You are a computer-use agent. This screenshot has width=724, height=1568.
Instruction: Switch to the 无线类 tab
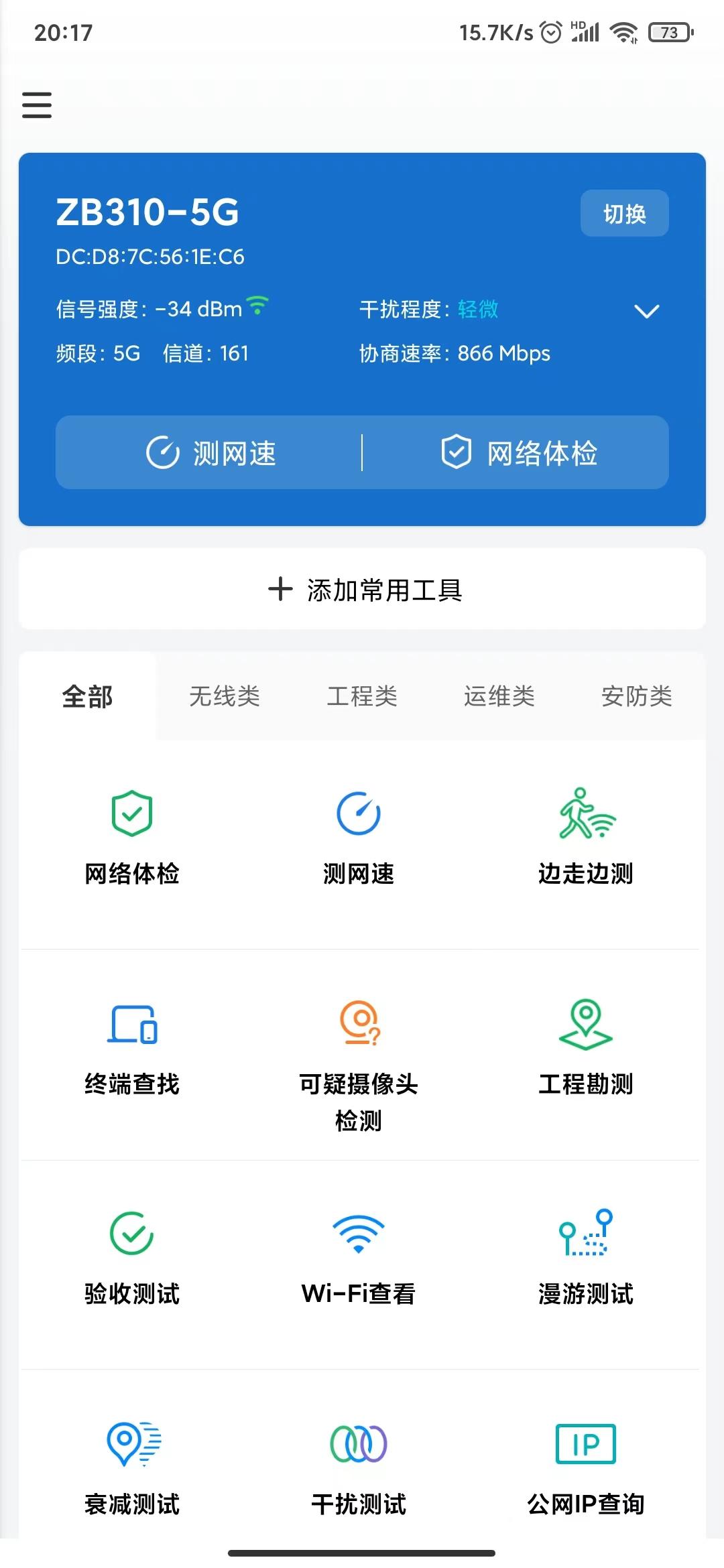pos(225,697)
